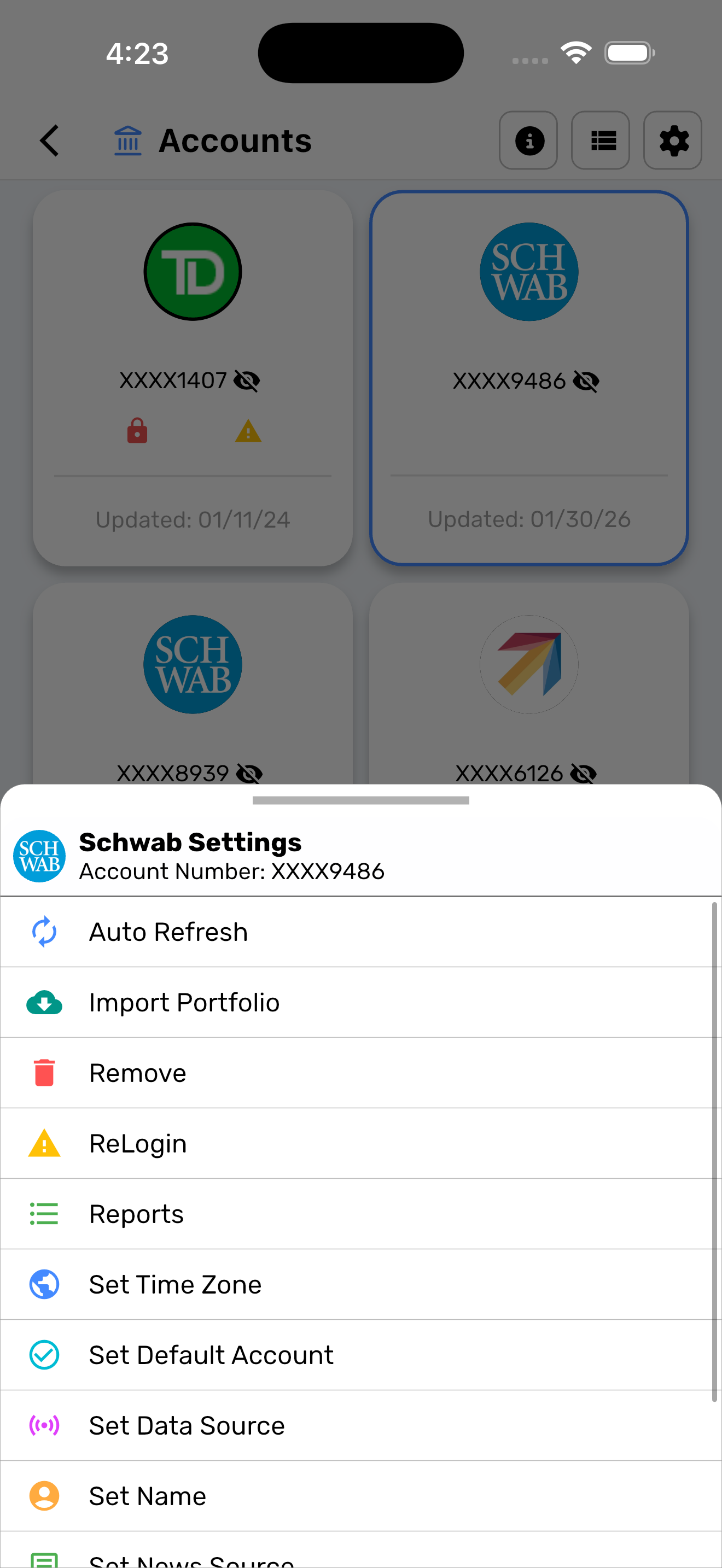
Task: Toggle visibility of account XXXX1407
Action: pos(246,380)
